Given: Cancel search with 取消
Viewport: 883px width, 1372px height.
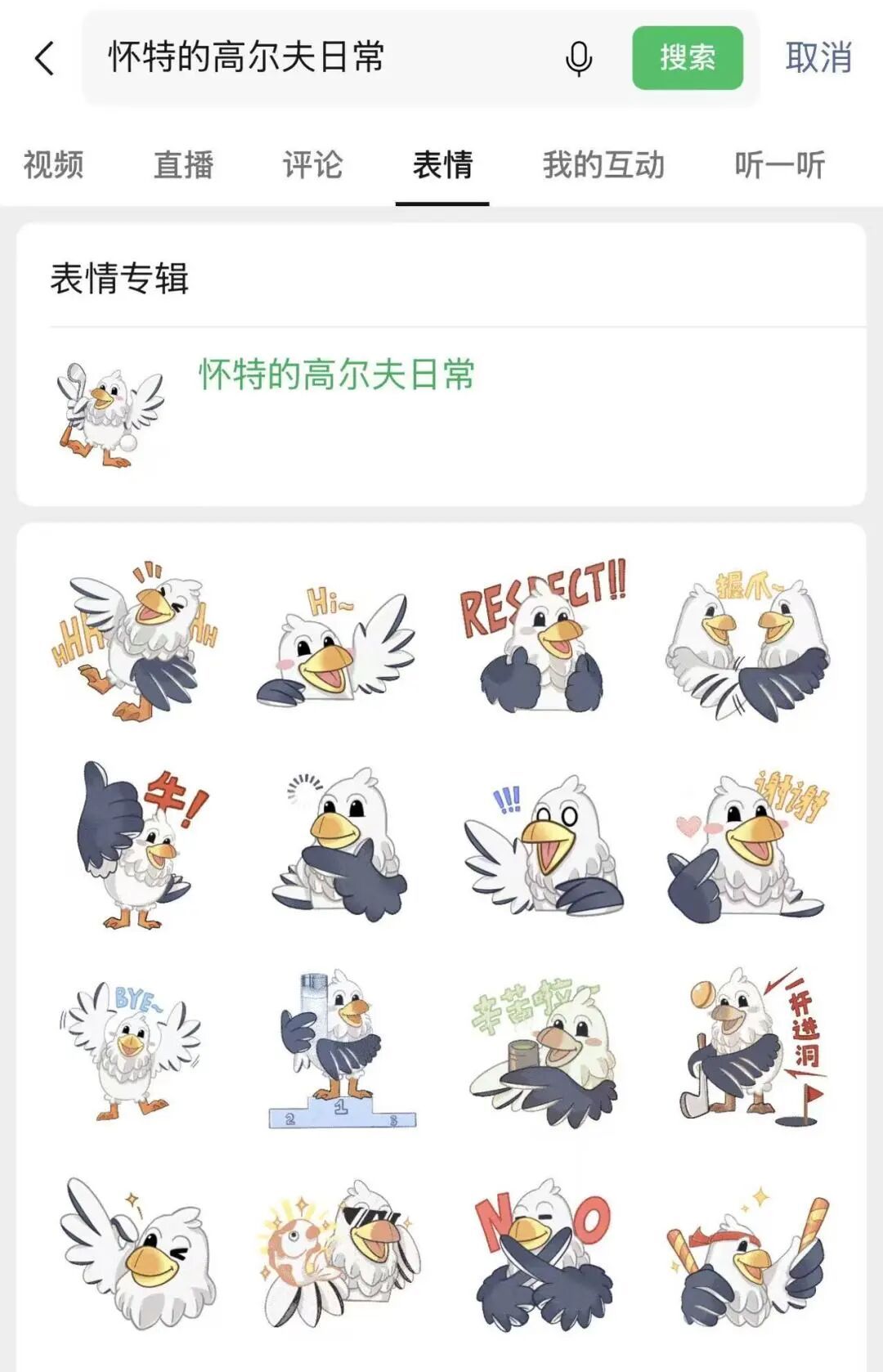Looking at the screenshot, I should 818,58.
